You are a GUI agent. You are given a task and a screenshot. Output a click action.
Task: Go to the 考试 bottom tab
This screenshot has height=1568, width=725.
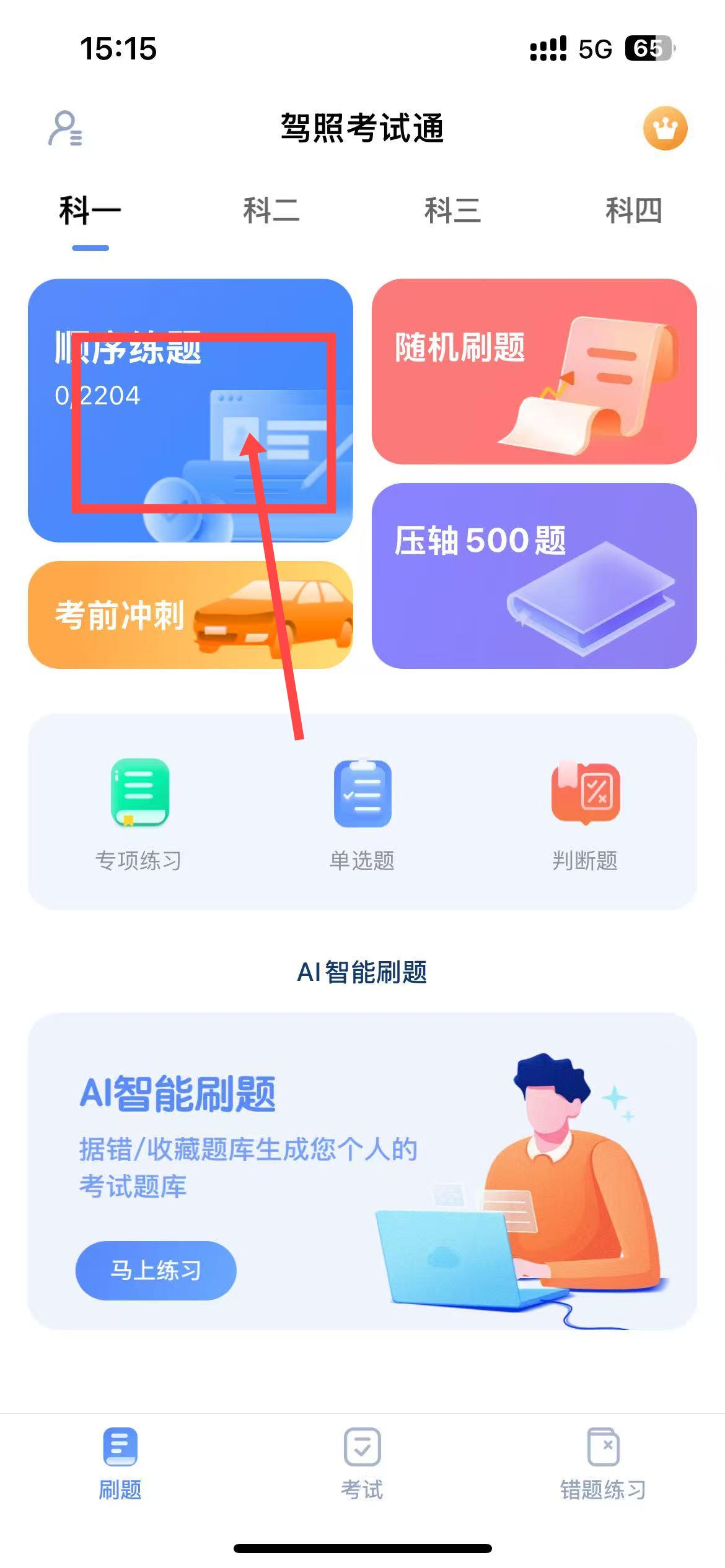tap(362, 1464)
